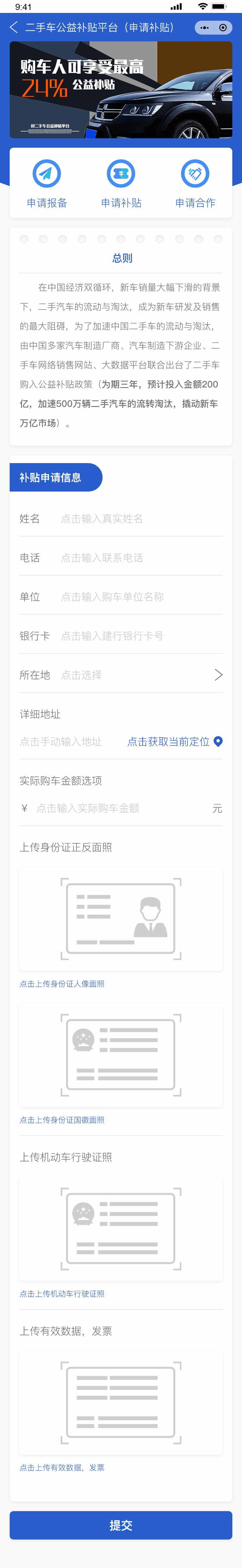Focus the 银行卡 card number field
Image resolution: width=242 pixels, height=1568 pixels.
[140, 635]
